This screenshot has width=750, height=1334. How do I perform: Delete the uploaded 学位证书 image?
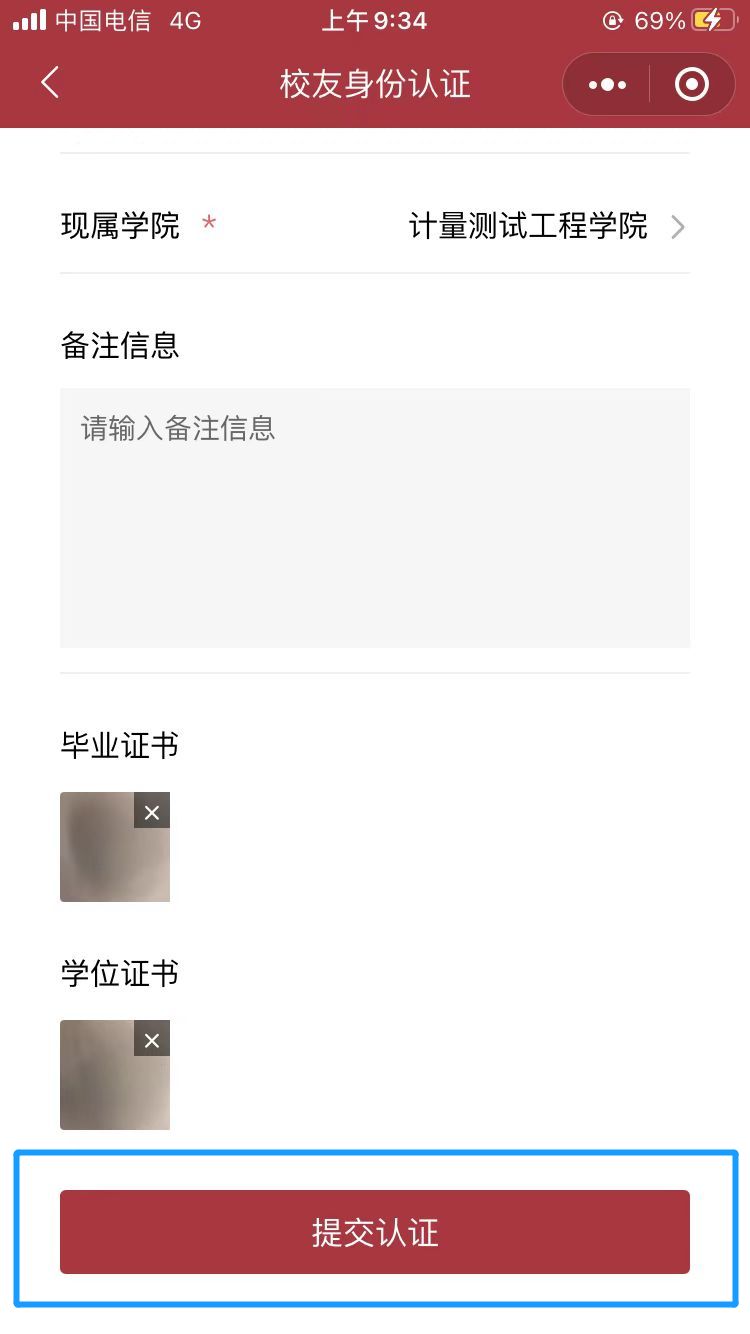[x=152, y=1039]
